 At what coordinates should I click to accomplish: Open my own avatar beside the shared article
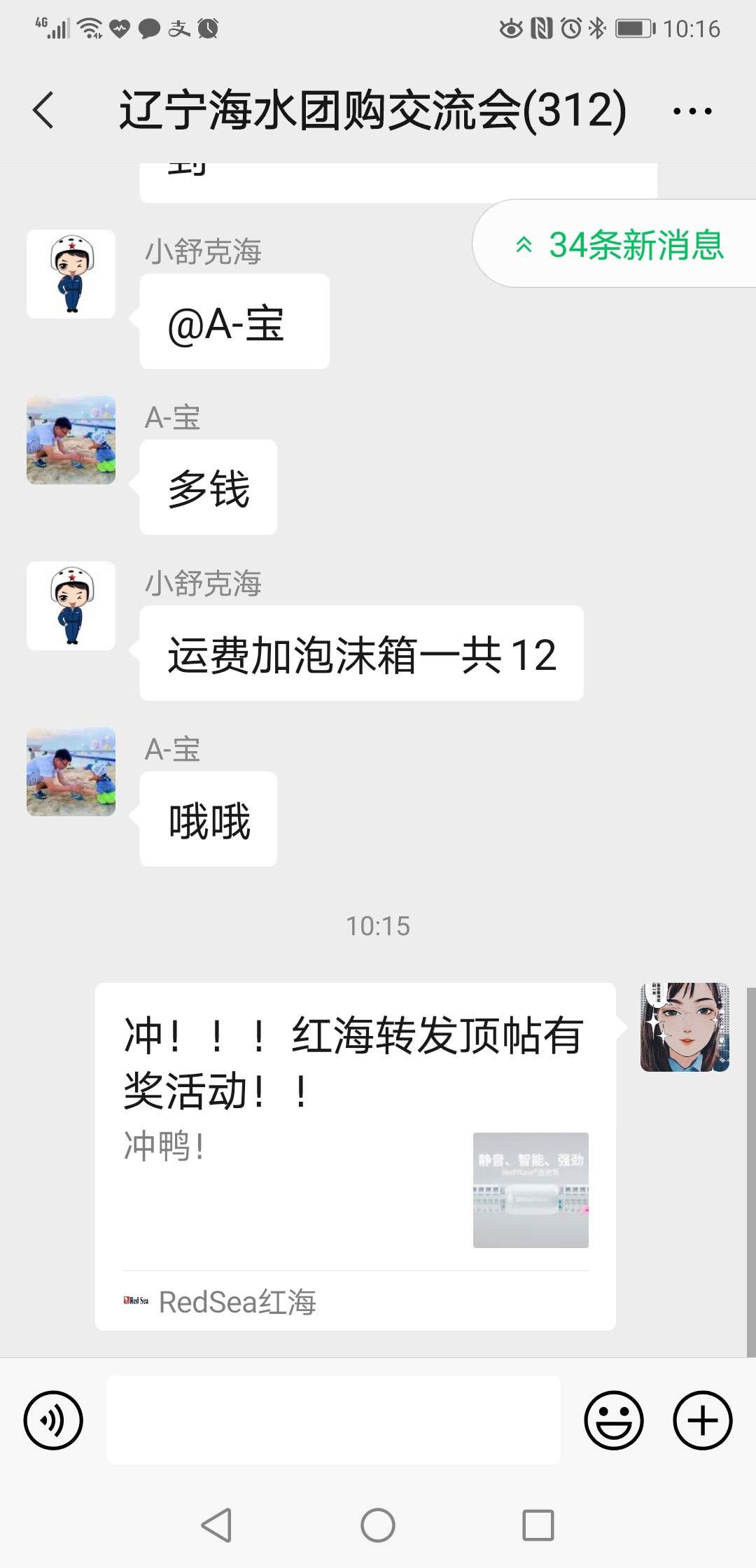tap(685, 1027)
